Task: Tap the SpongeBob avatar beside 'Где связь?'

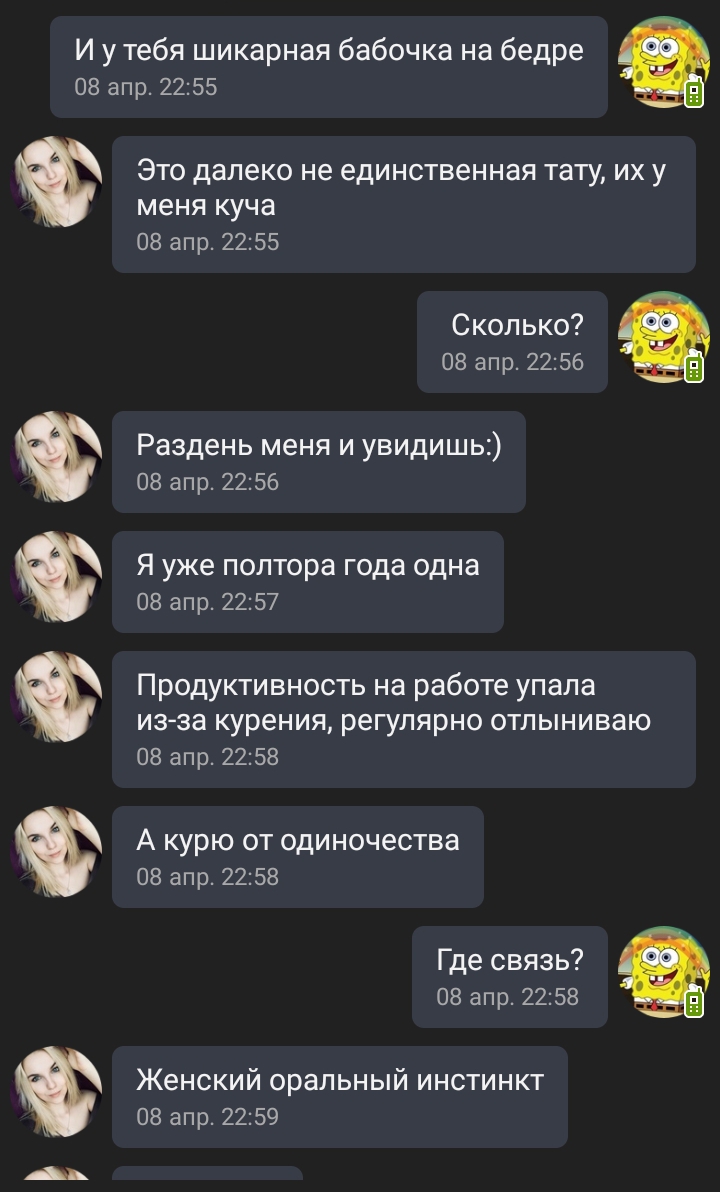Action: [663, 972]
